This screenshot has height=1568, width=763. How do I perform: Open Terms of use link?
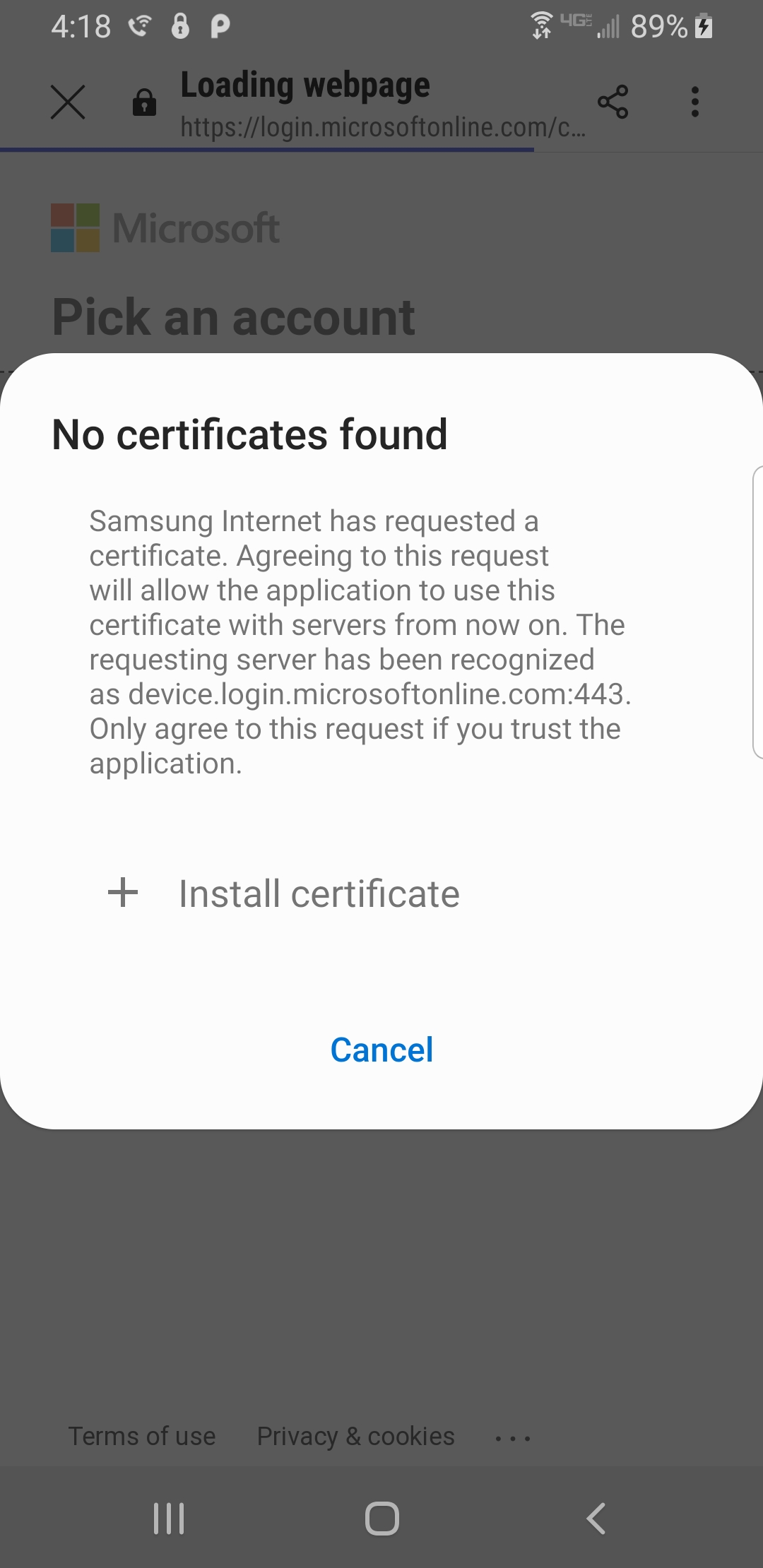pos(142,1436)
